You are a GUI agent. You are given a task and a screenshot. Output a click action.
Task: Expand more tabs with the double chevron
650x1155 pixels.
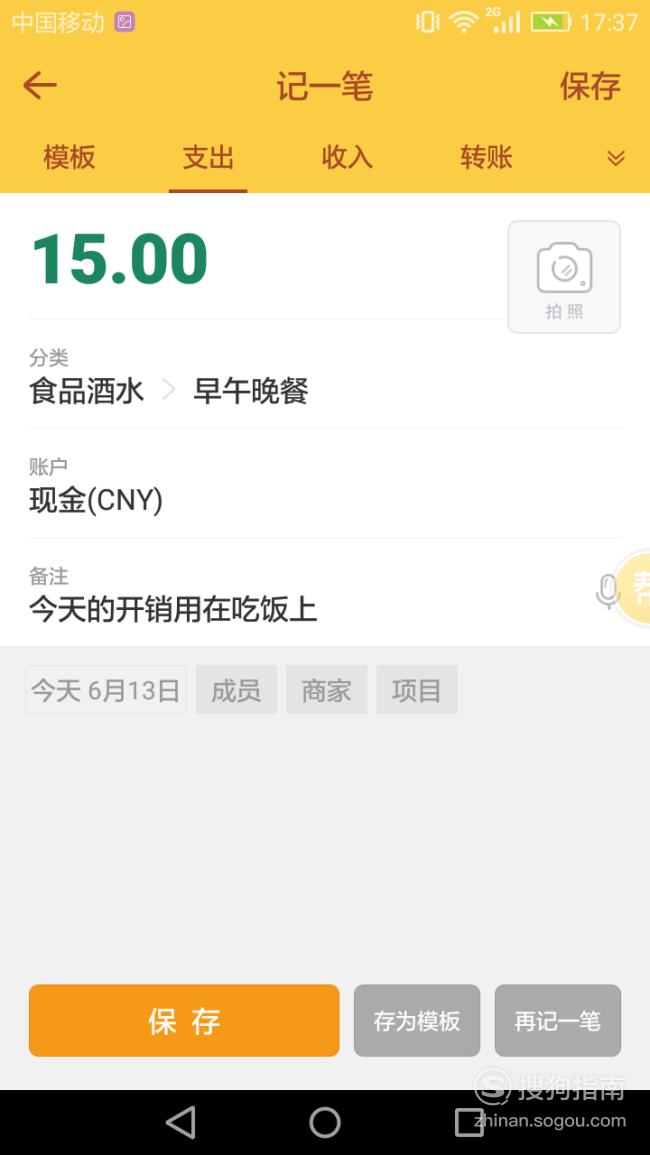pos(615,158)
